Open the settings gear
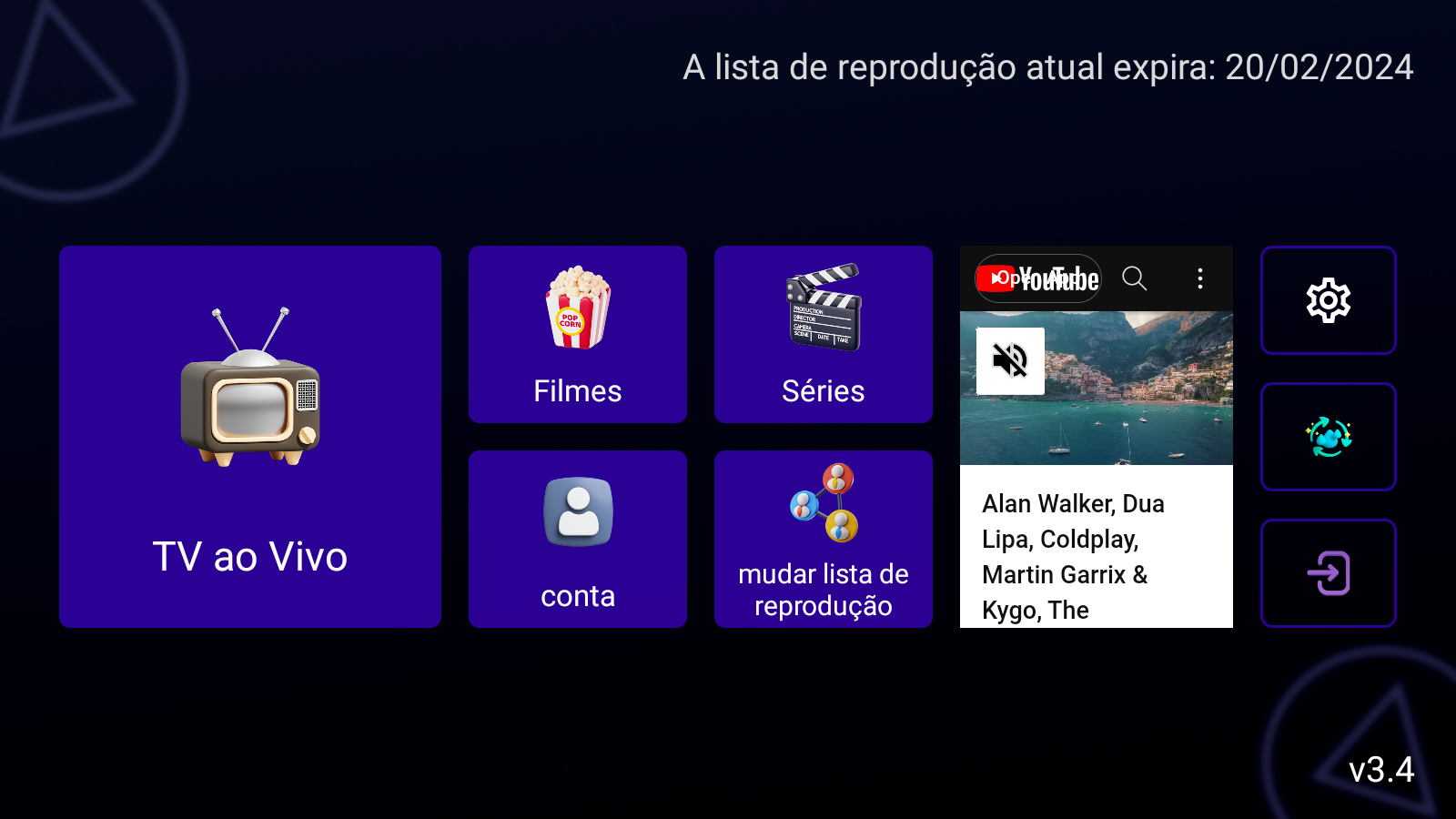The height and width of the screenshot is (819, 1456). [x=1329, y=300]
